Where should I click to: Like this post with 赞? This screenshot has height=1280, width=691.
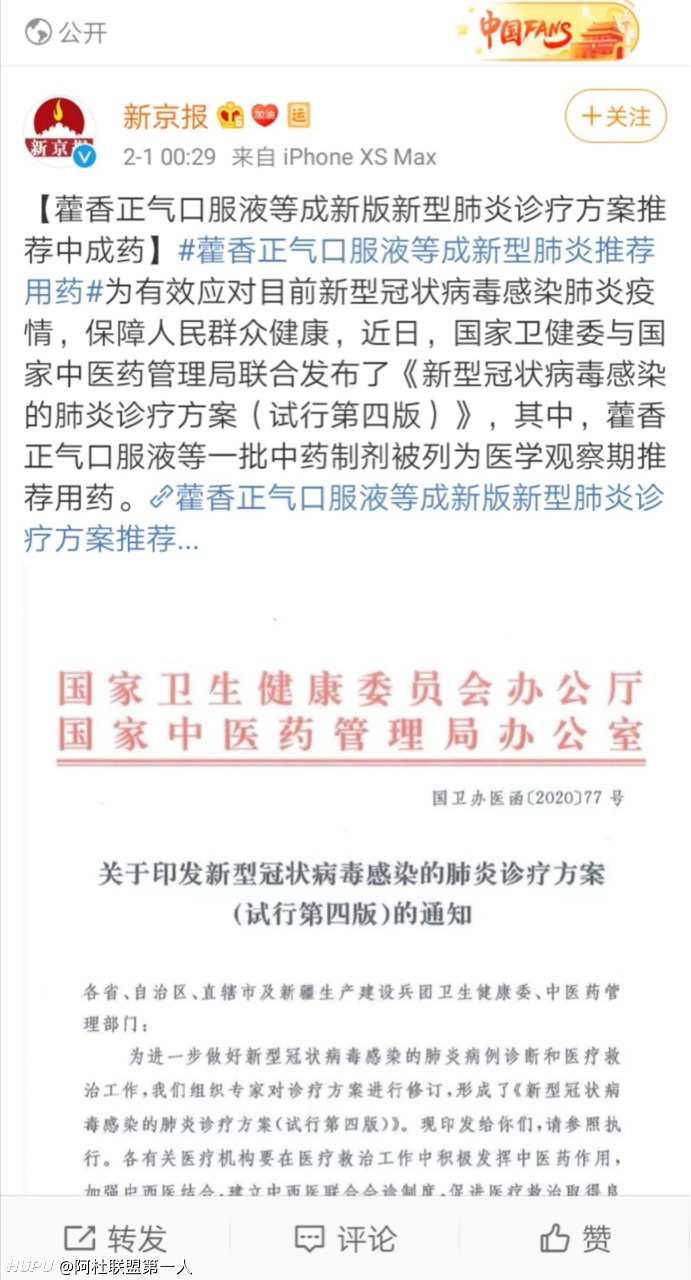pyautogui.click(x=576, y=1239)
